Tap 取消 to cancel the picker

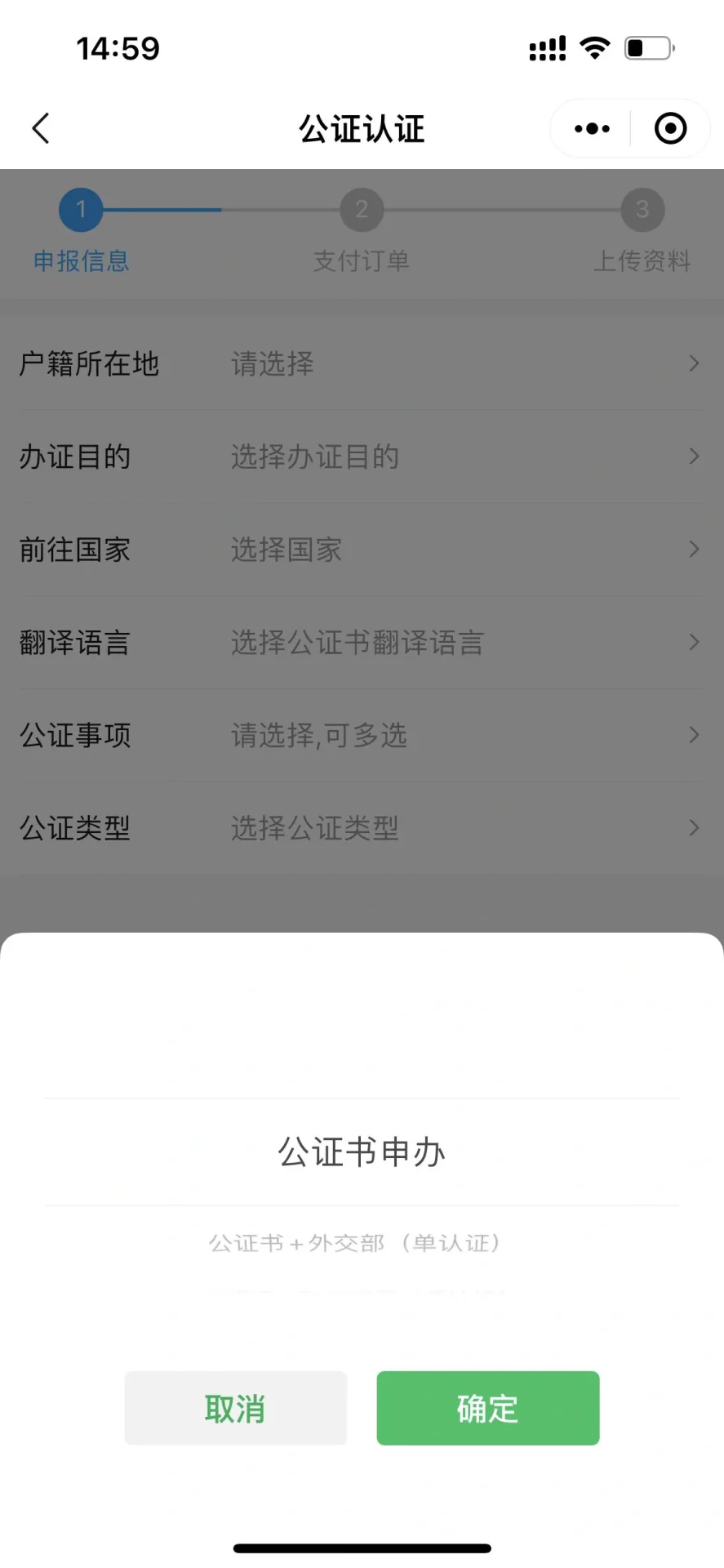coord(235,1408)
